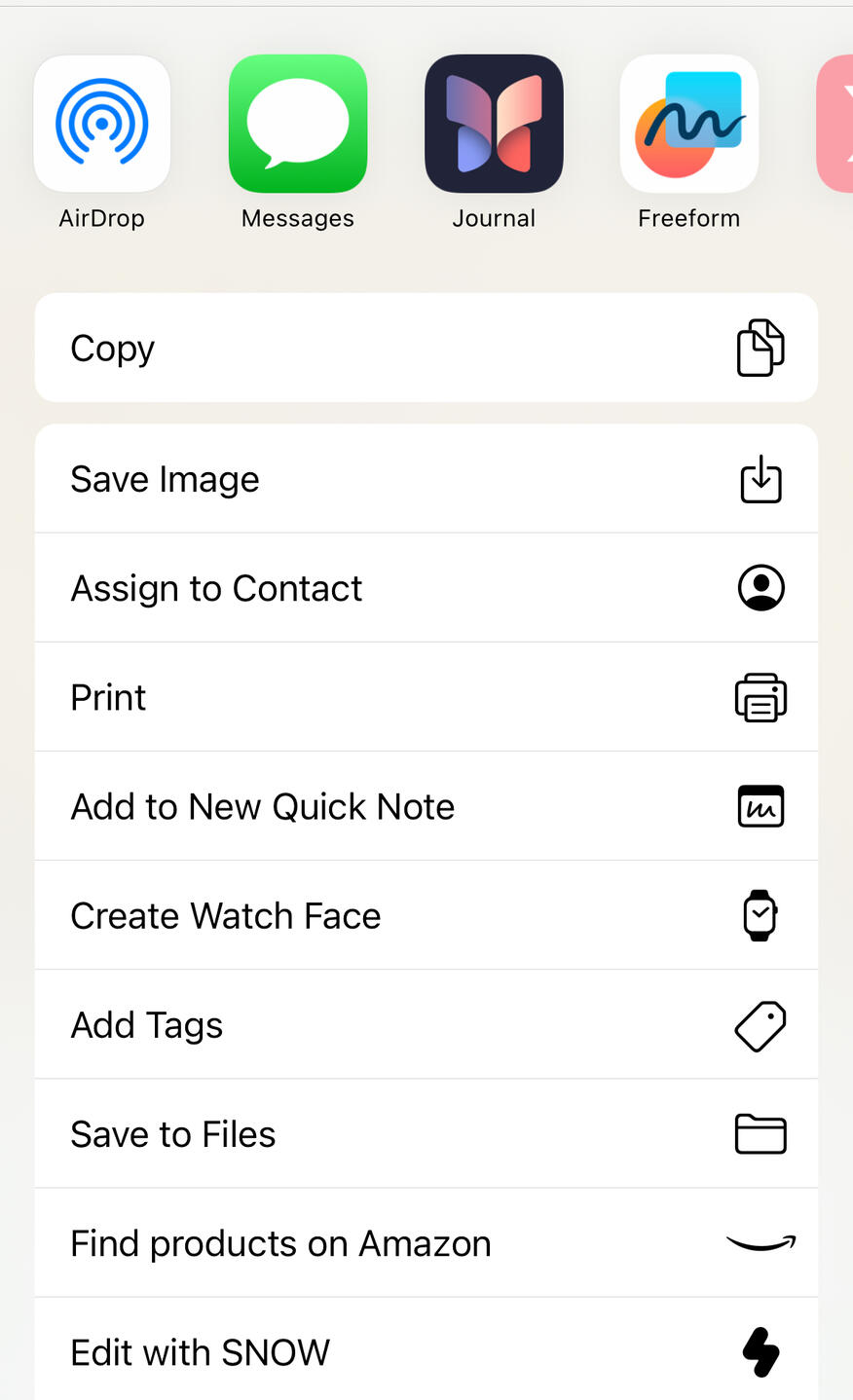Send the image to Freeform
The height and width of the screenshot is (1400, 853).
click(688, 124)
